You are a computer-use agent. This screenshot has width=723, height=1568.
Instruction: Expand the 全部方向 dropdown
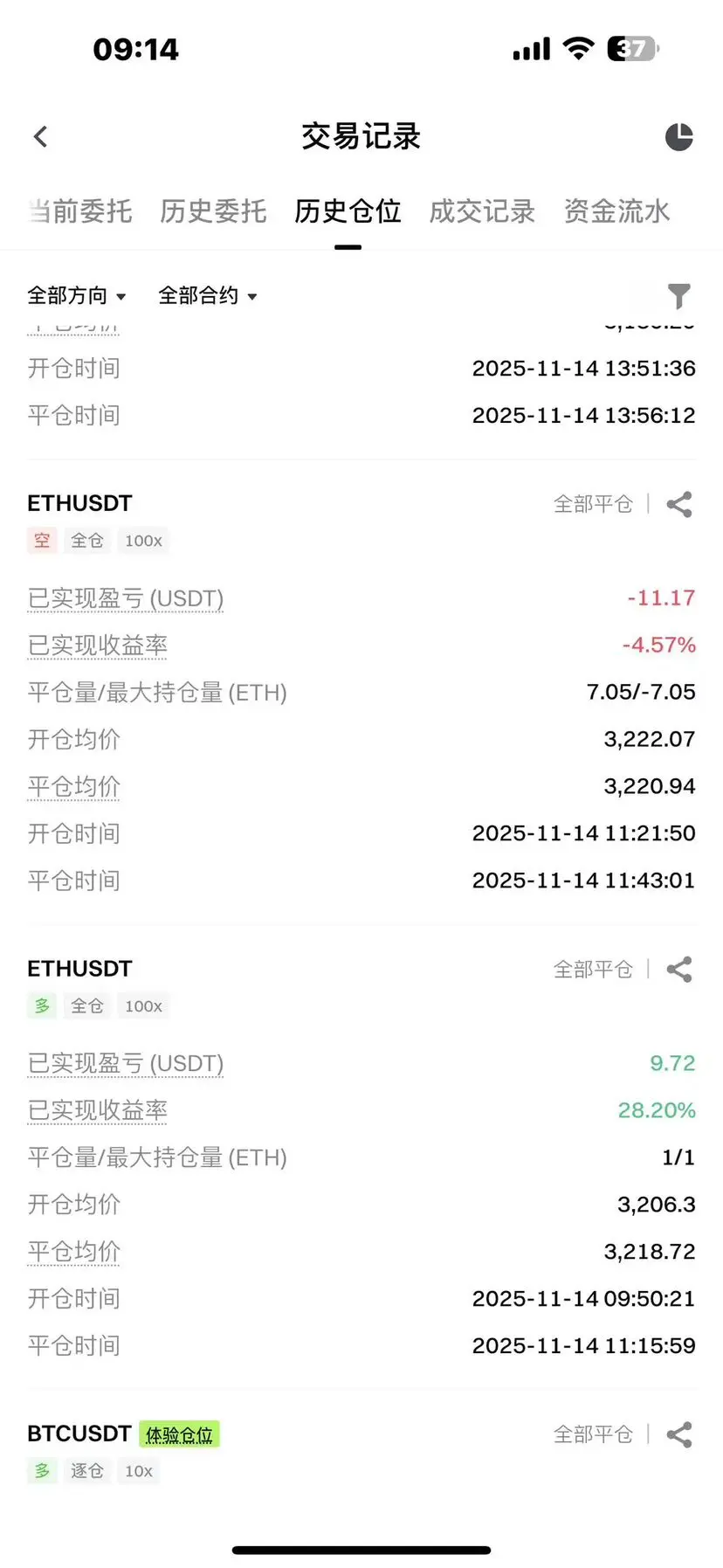click(77, 295)
